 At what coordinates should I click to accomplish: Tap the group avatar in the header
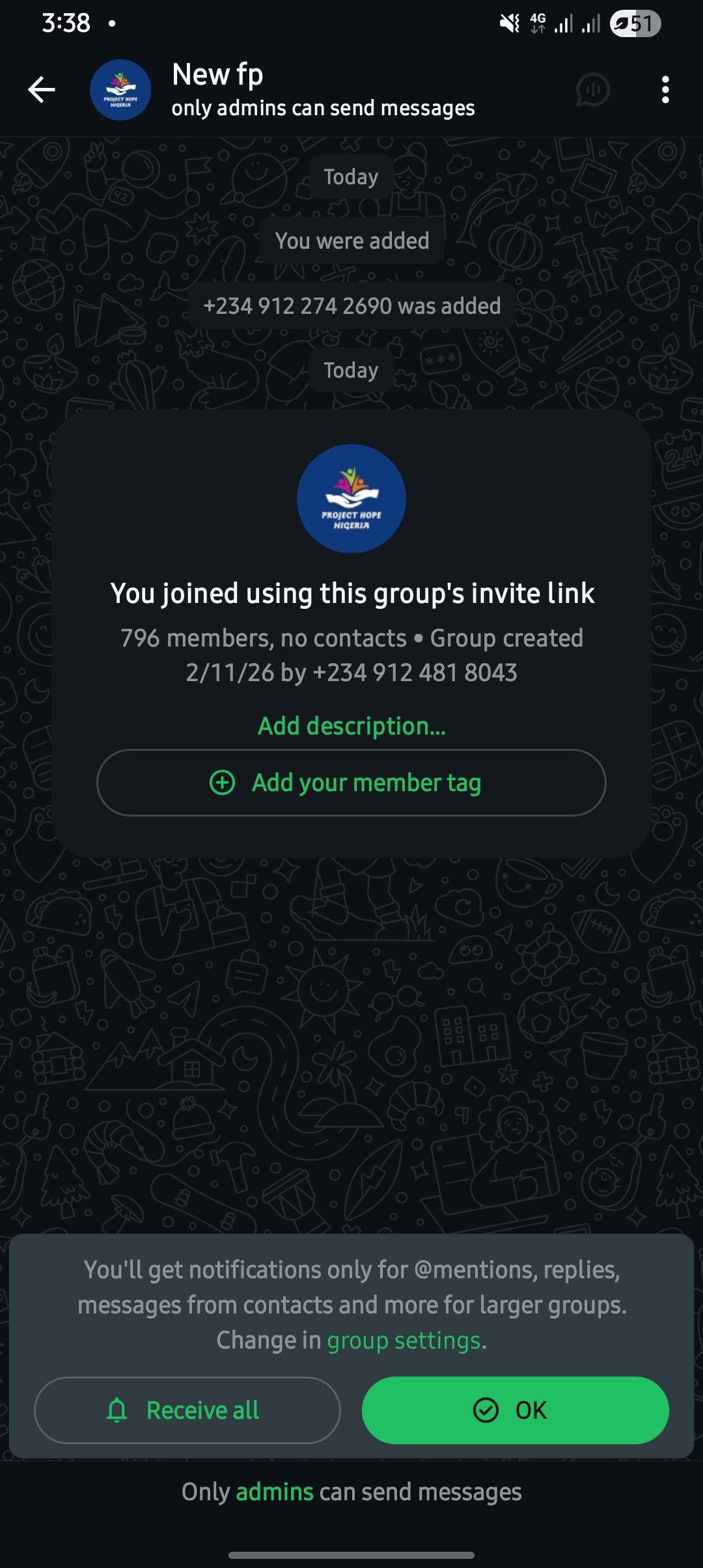(120, 90)
